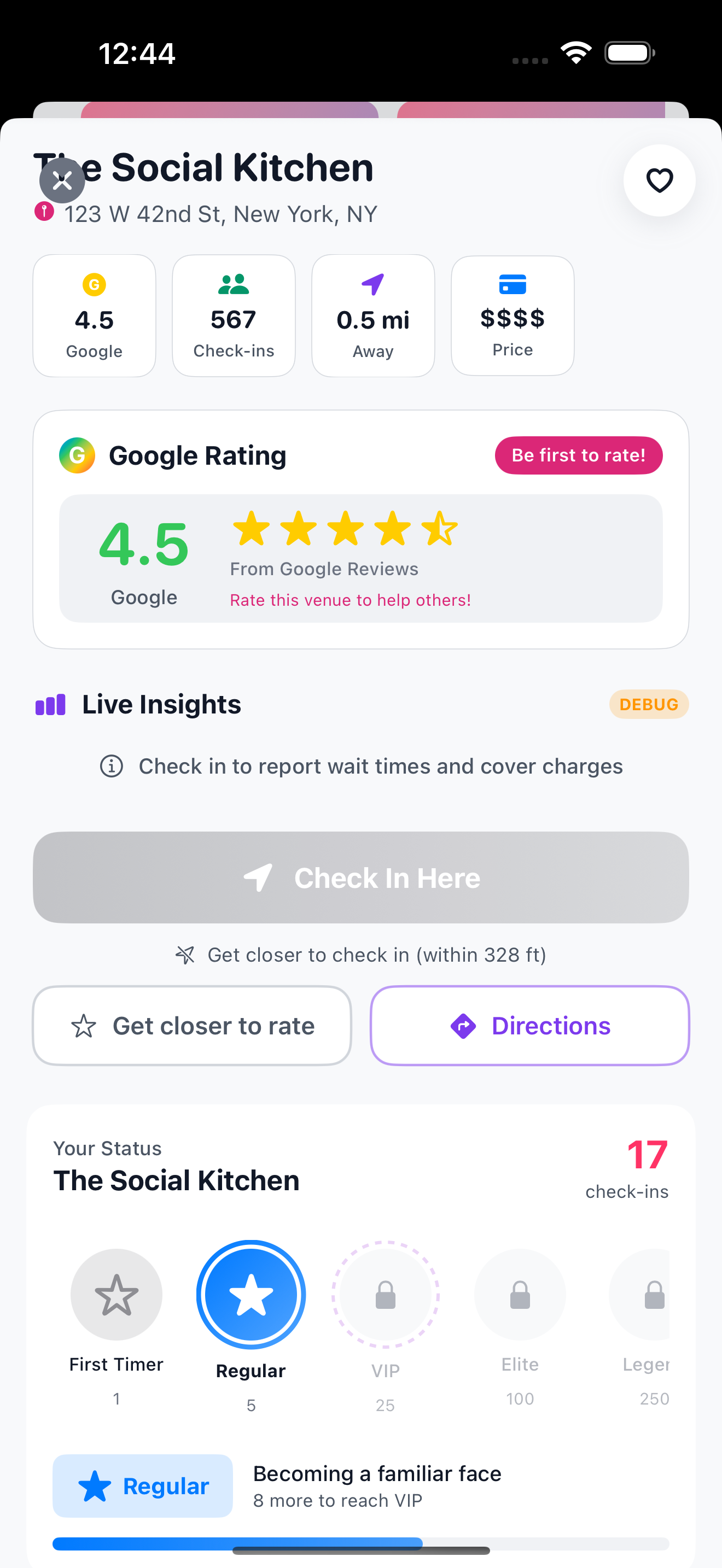This screenshot has height=1568, width=722.
Task: Tap the DEBUG badge in Live Insights
Action: [x=648, y=704]
